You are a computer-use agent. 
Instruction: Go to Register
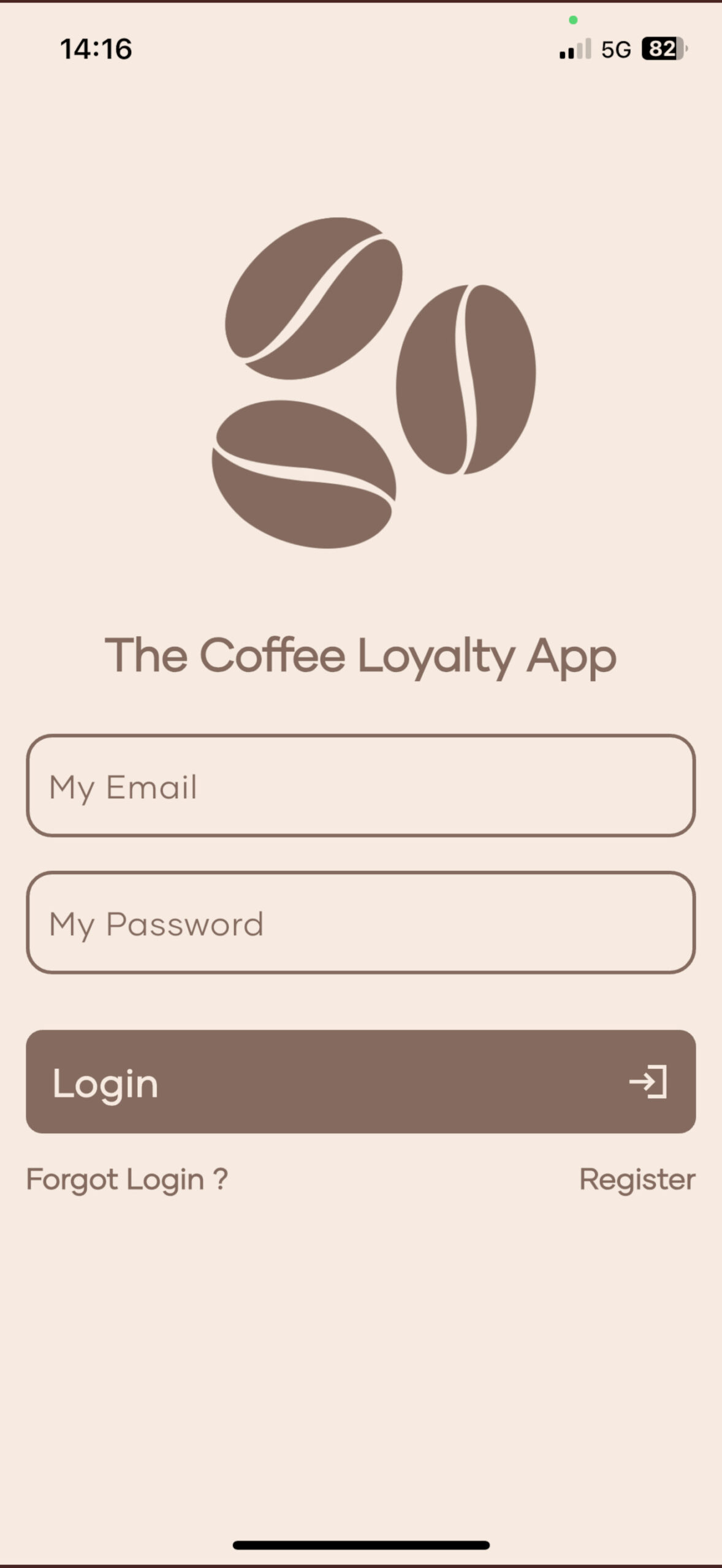(637, 1180)
